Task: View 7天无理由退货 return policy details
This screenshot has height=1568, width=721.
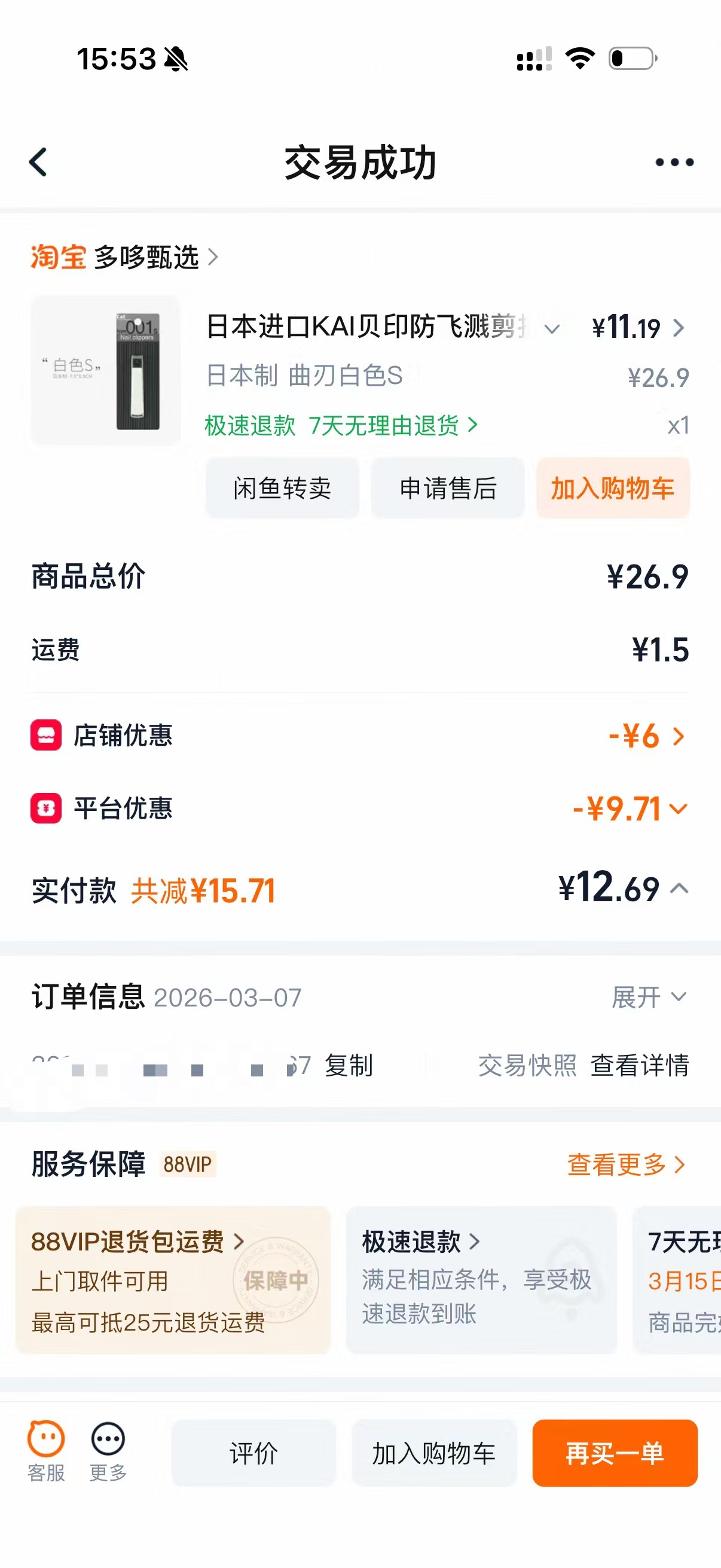Action: (x=392, y=425)
